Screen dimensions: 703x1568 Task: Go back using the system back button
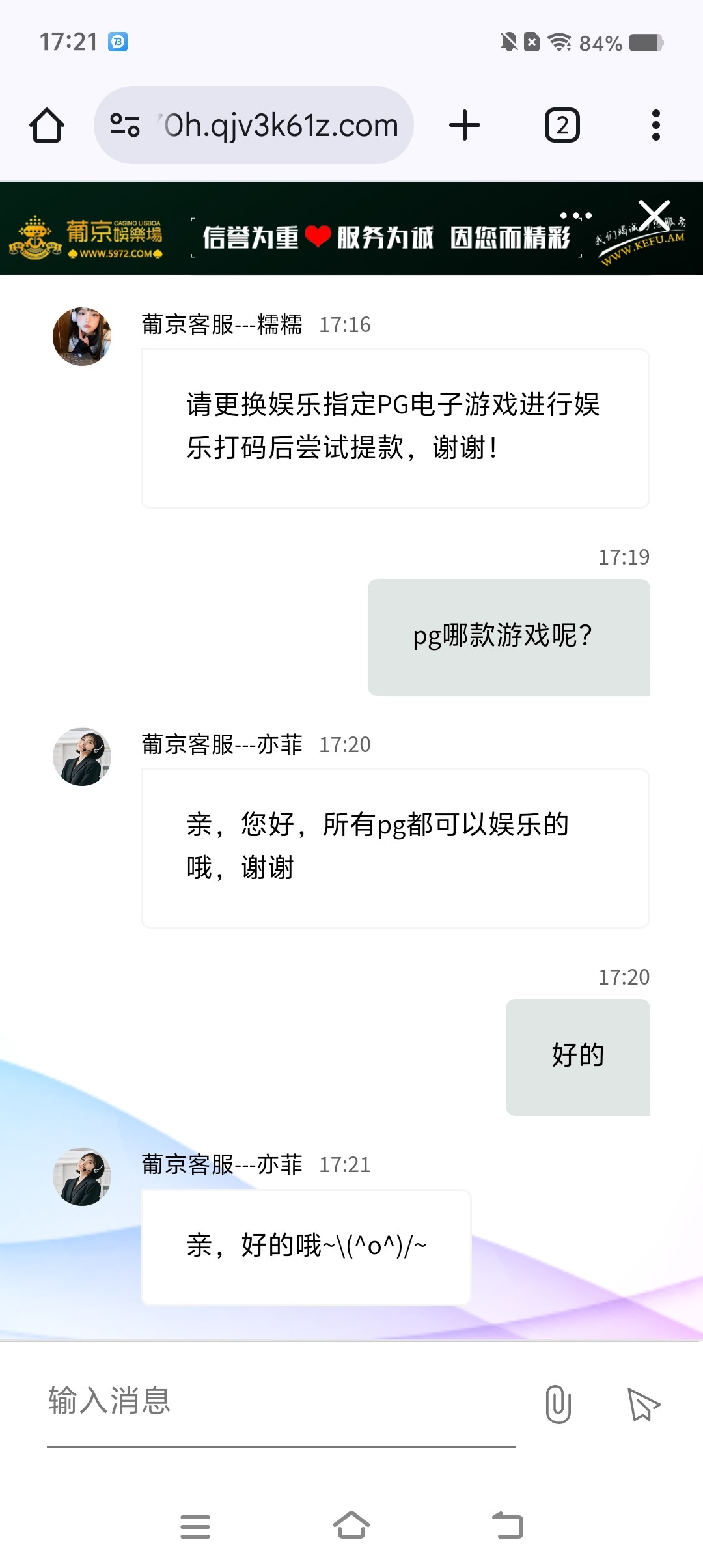click(508, 1525)
